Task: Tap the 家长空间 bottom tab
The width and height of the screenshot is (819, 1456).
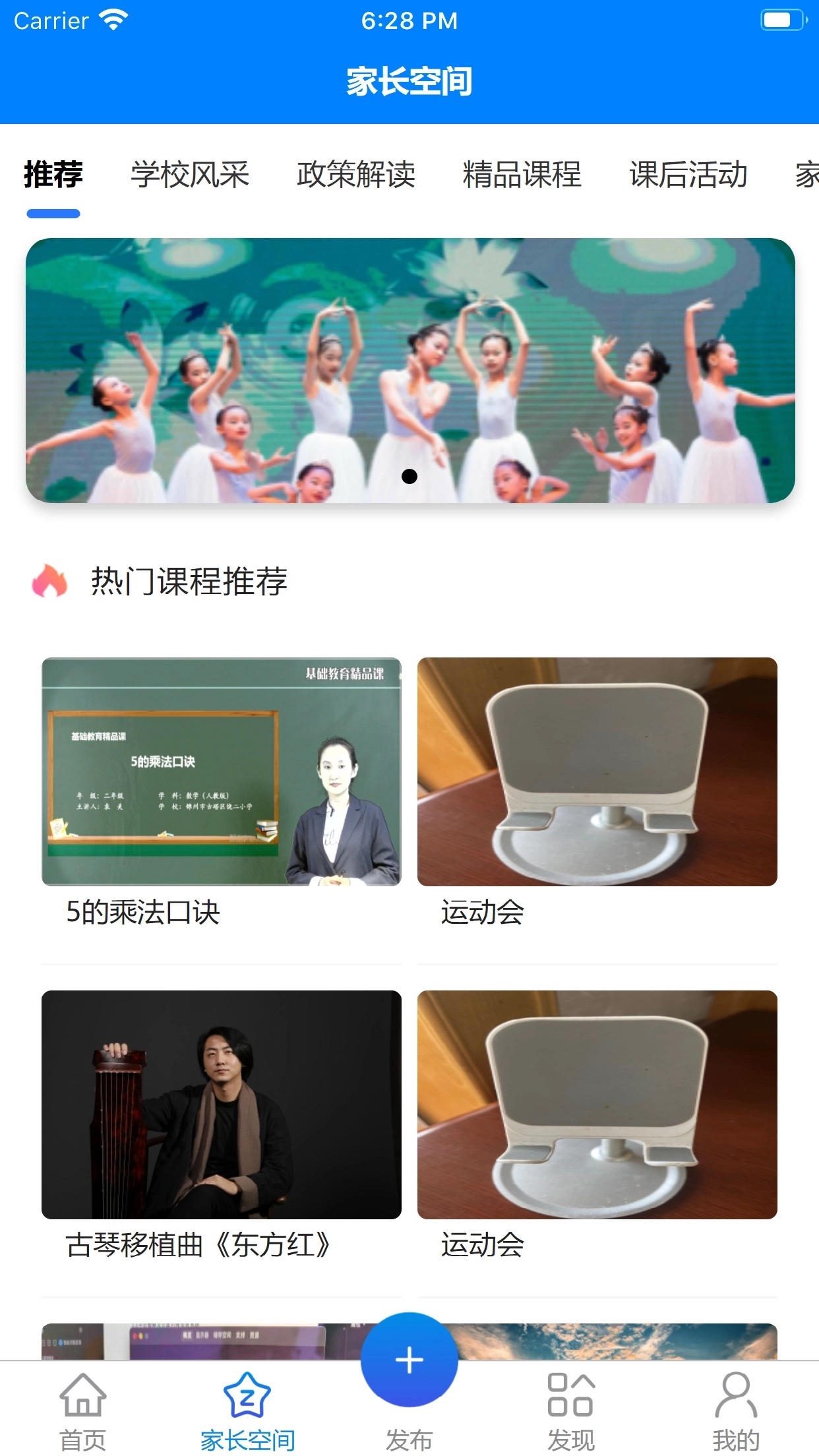Action: coord(247,1411)
